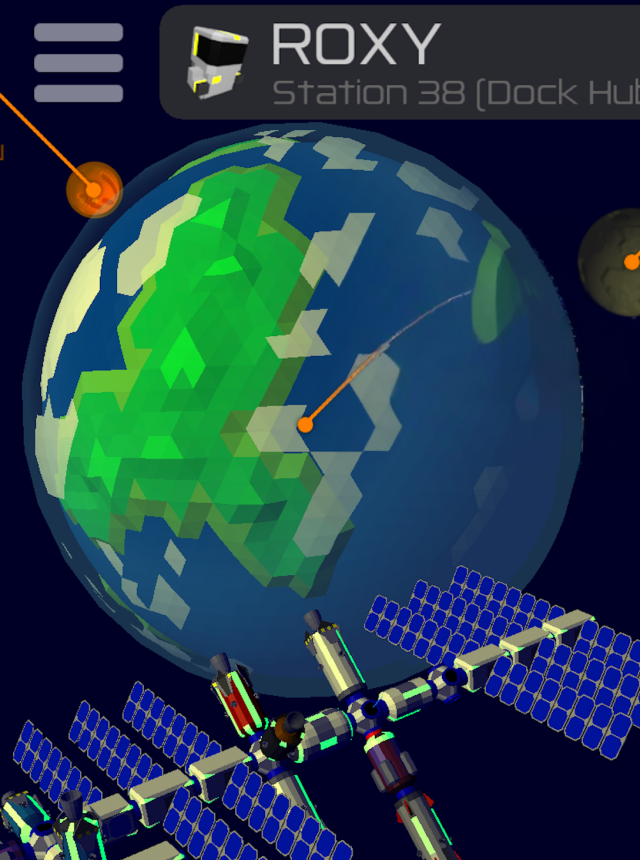Select the marker on the gray moon
The image size is (640, 860).
pyautogui.click(x=631, y=262)
